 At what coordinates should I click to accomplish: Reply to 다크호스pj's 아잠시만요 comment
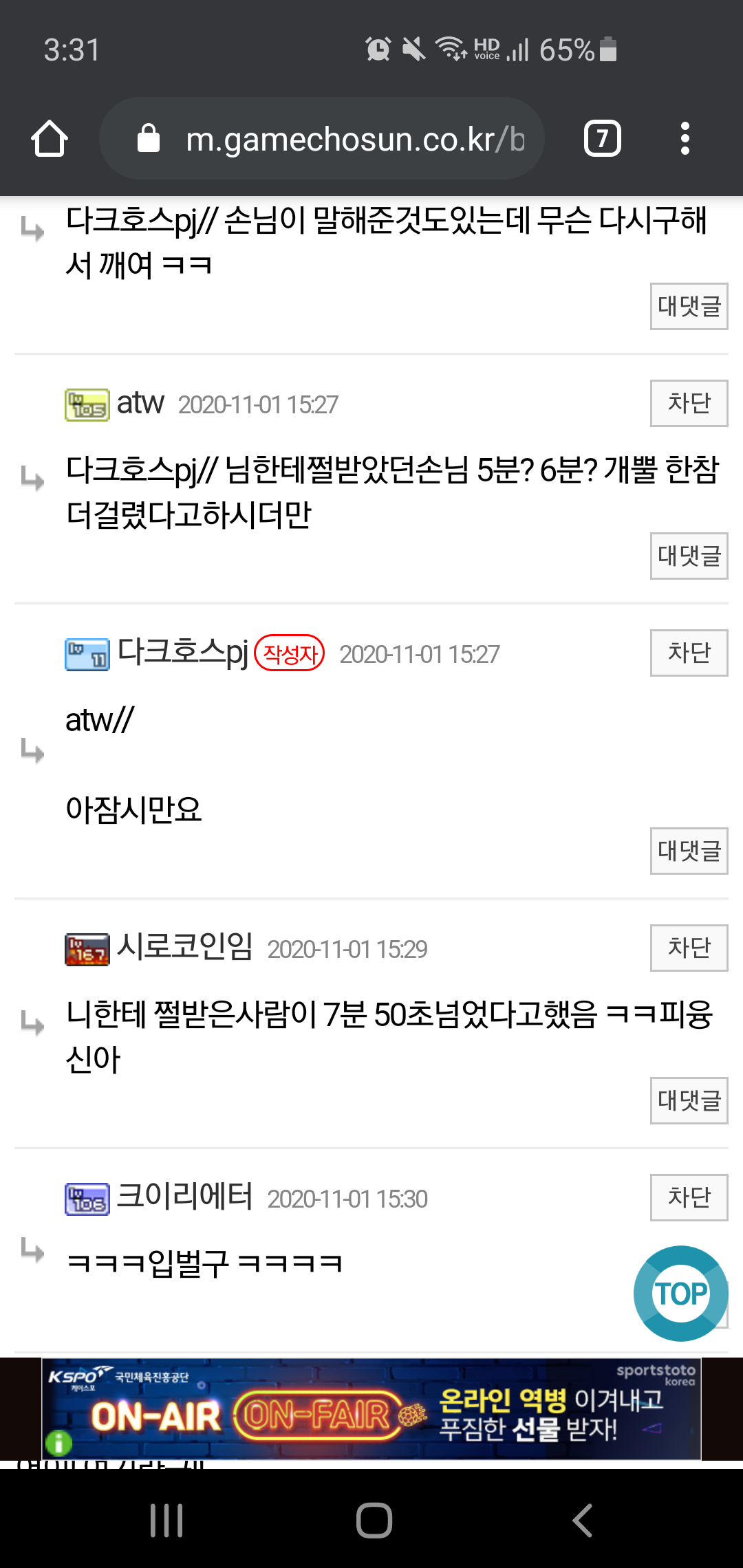[x=689, y=851]
